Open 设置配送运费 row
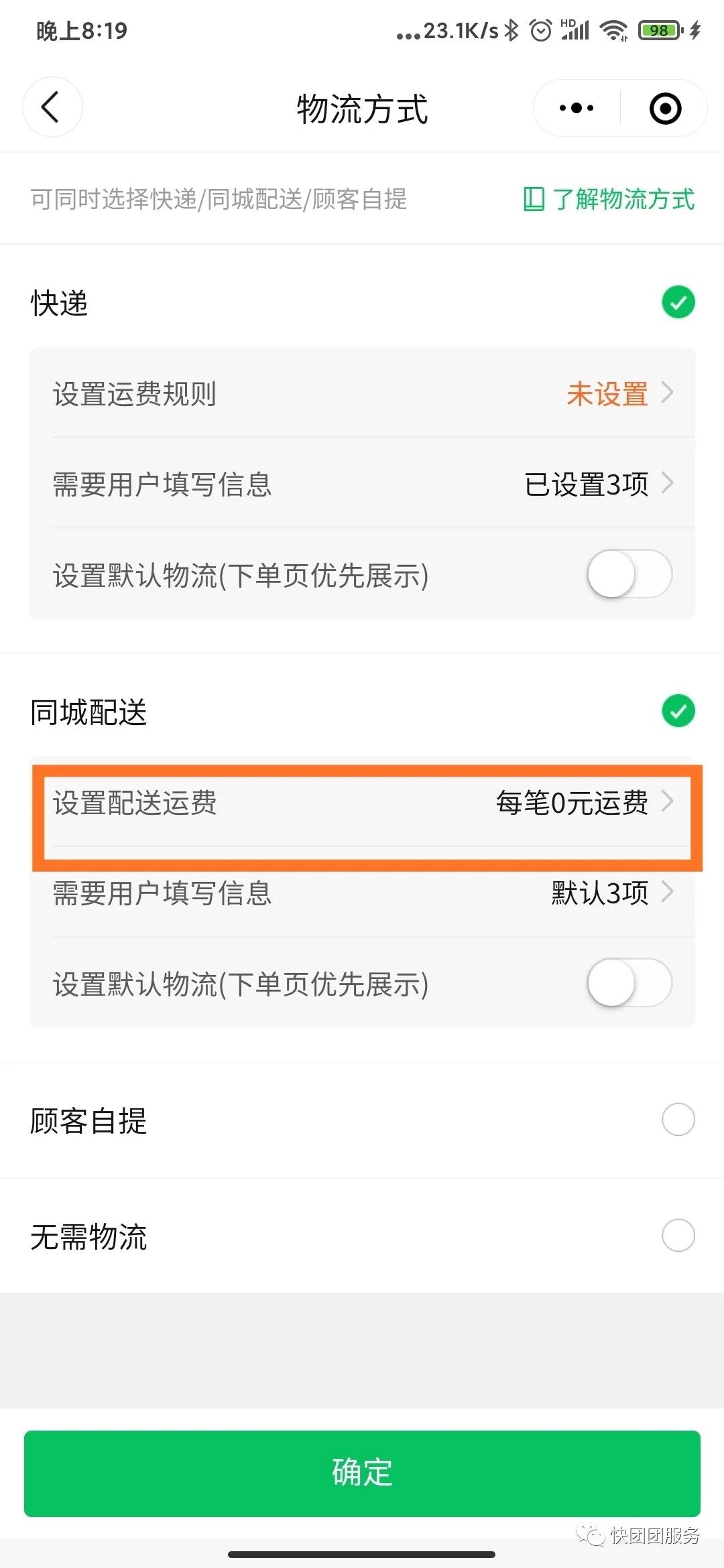The image size is (724, 1568). [x=362, y=803]
